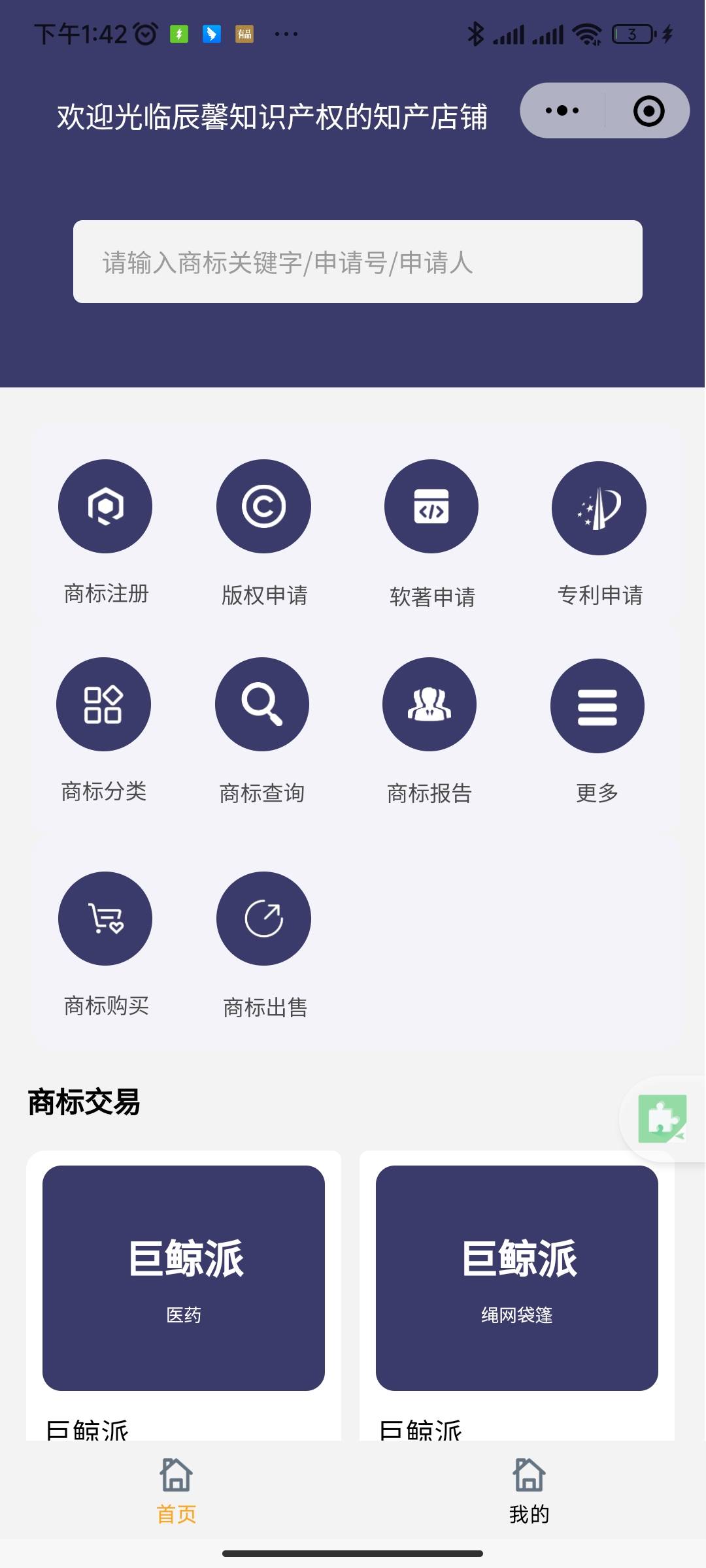The width and height of the screenshot is (706, 1568).
Task: Open 版权申请 service
Action: (x=263, y=507)
